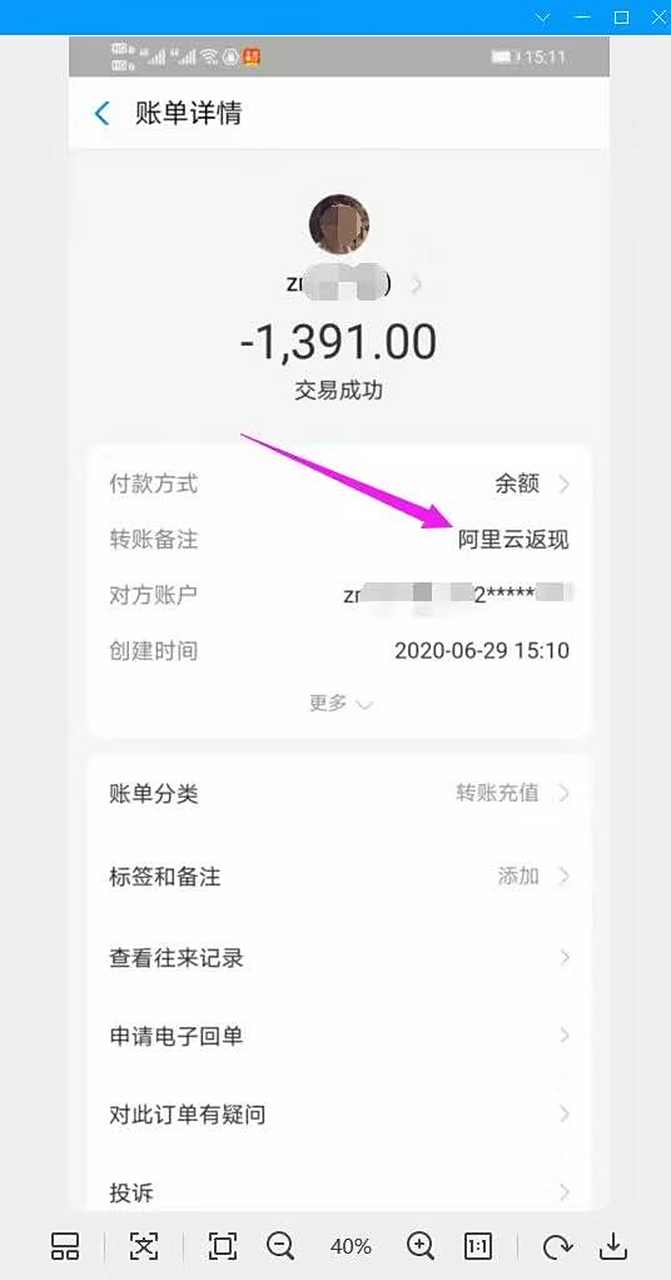
Task: Download the image with the arrow icon
Action: pyautogui.click(x=612, y=1246)
